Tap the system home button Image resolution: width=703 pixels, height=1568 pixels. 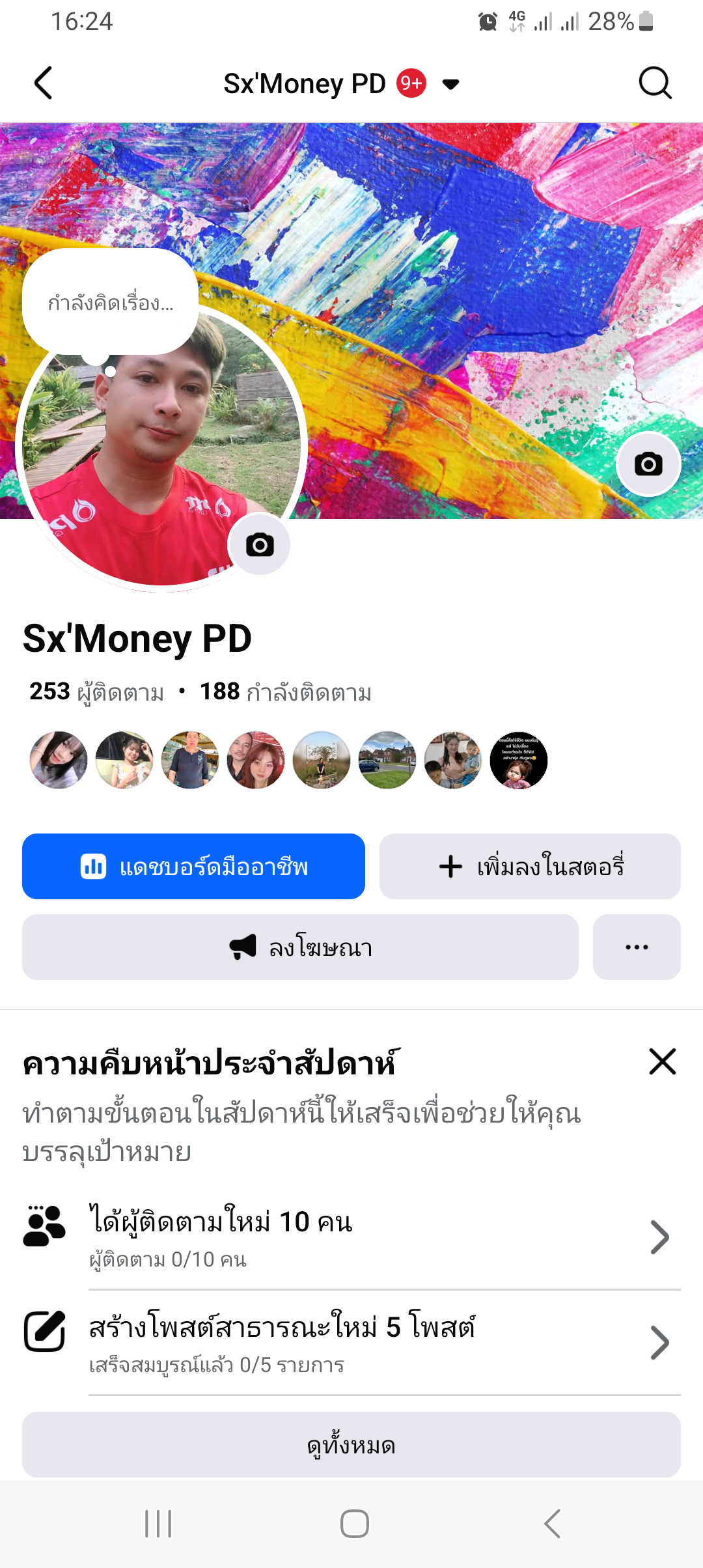(x=354, y=1524)
